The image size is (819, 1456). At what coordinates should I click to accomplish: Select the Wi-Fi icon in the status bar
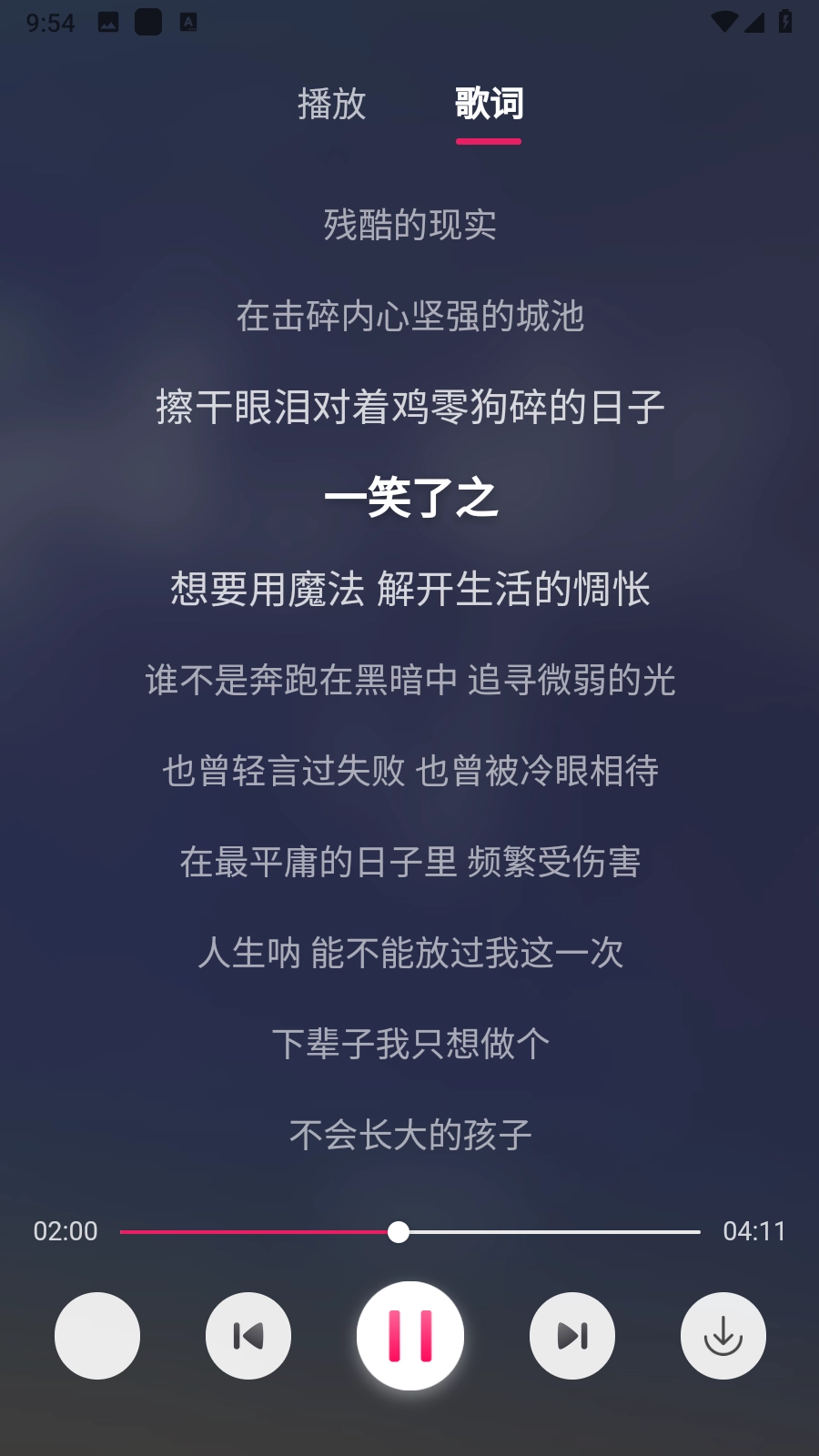click(x=723, y=22)
